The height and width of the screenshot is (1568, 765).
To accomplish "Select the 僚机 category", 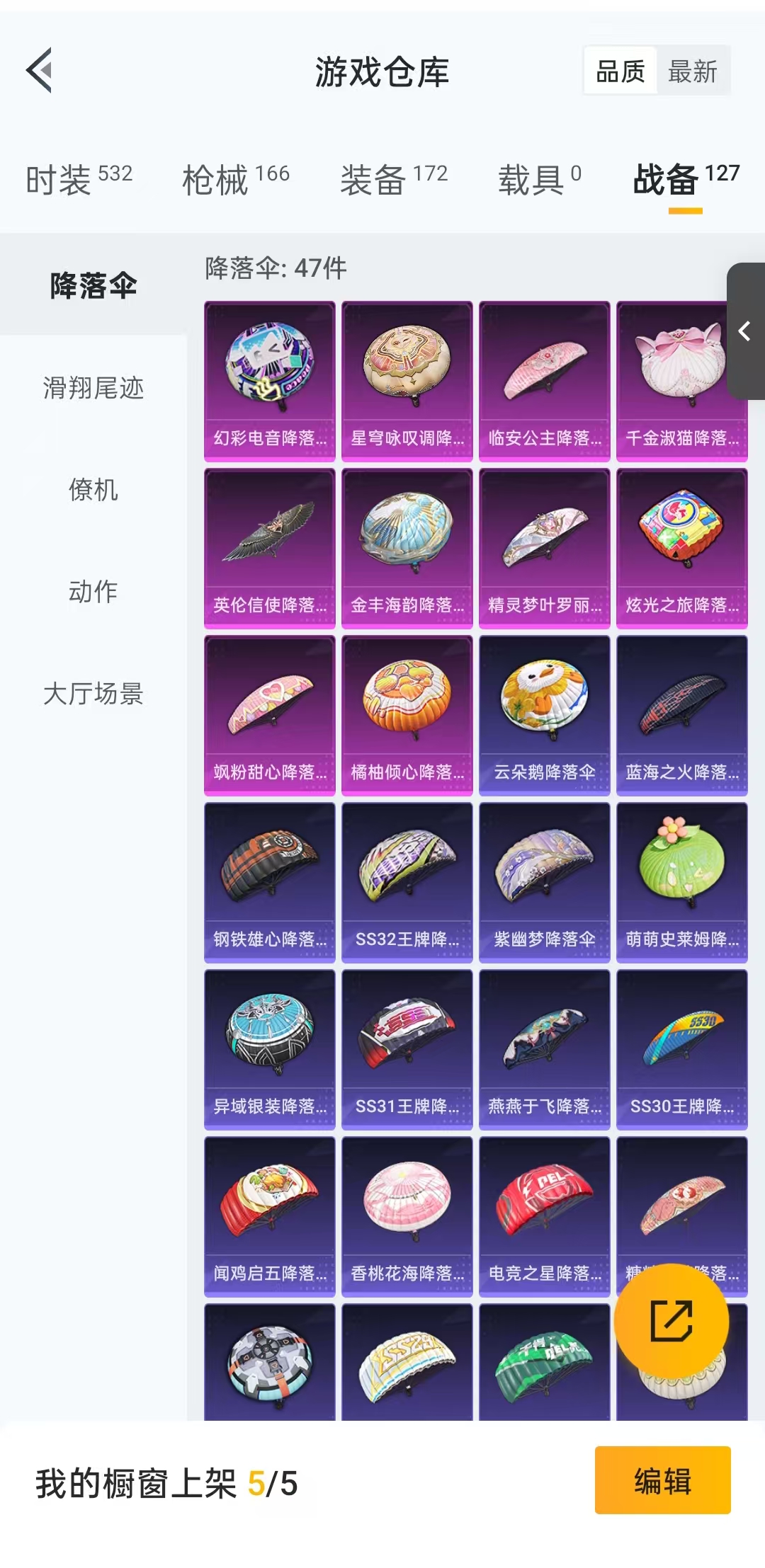I will click(93, 490).
